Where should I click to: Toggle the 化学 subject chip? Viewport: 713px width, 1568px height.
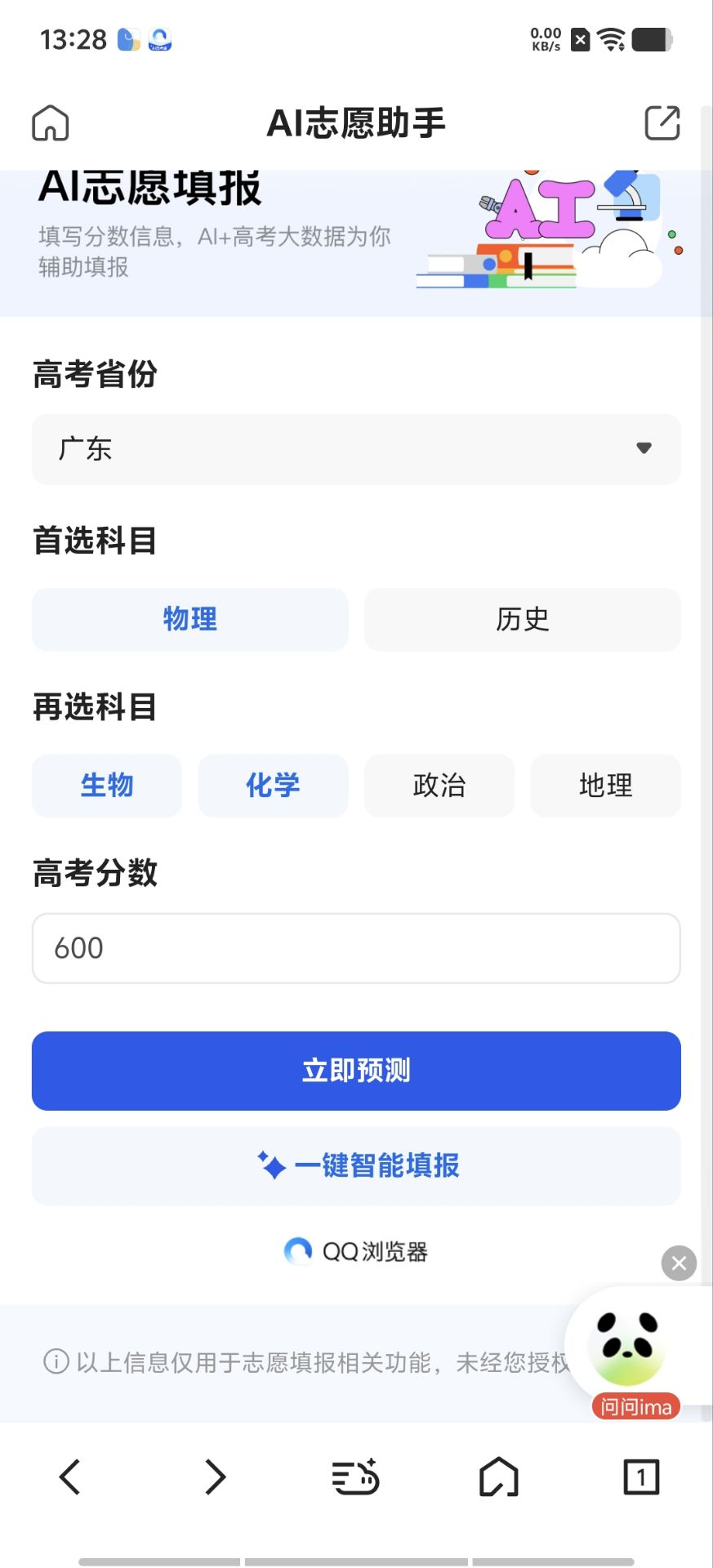click(273, 786)
